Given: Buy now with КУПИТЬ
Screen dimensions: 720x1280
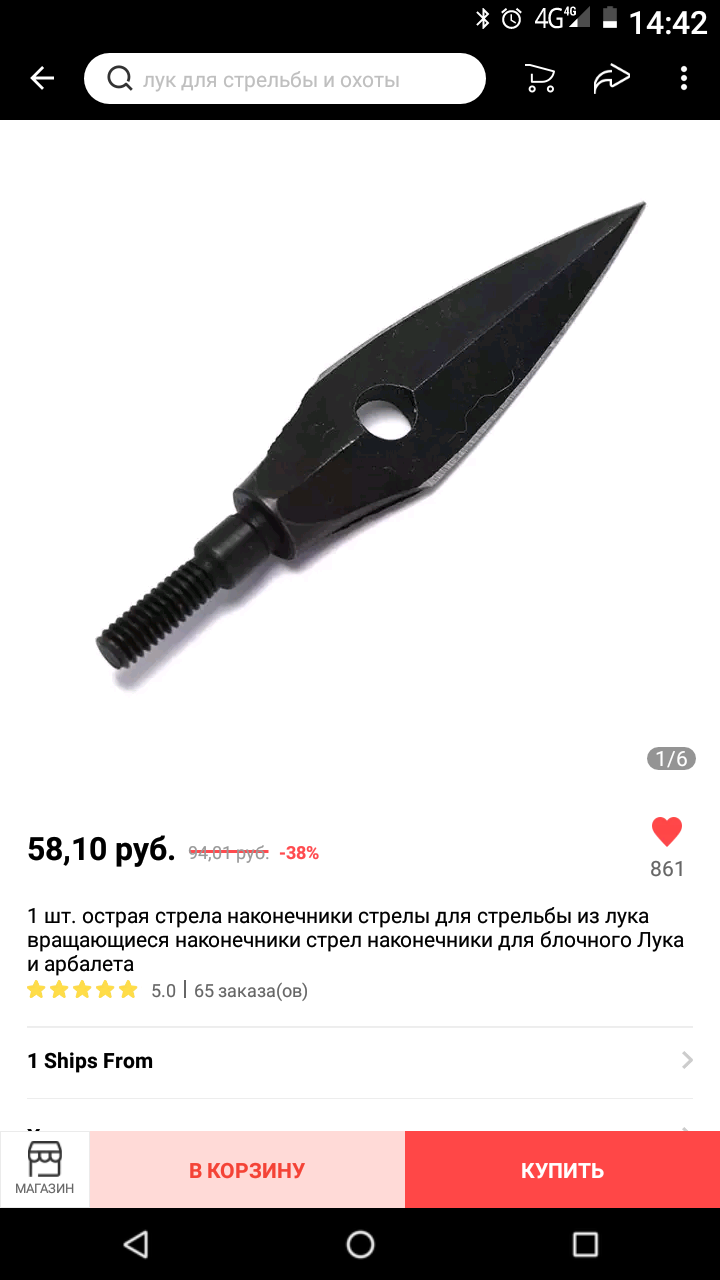Looking at the screenshot, I should click(x=562, y=1170).
